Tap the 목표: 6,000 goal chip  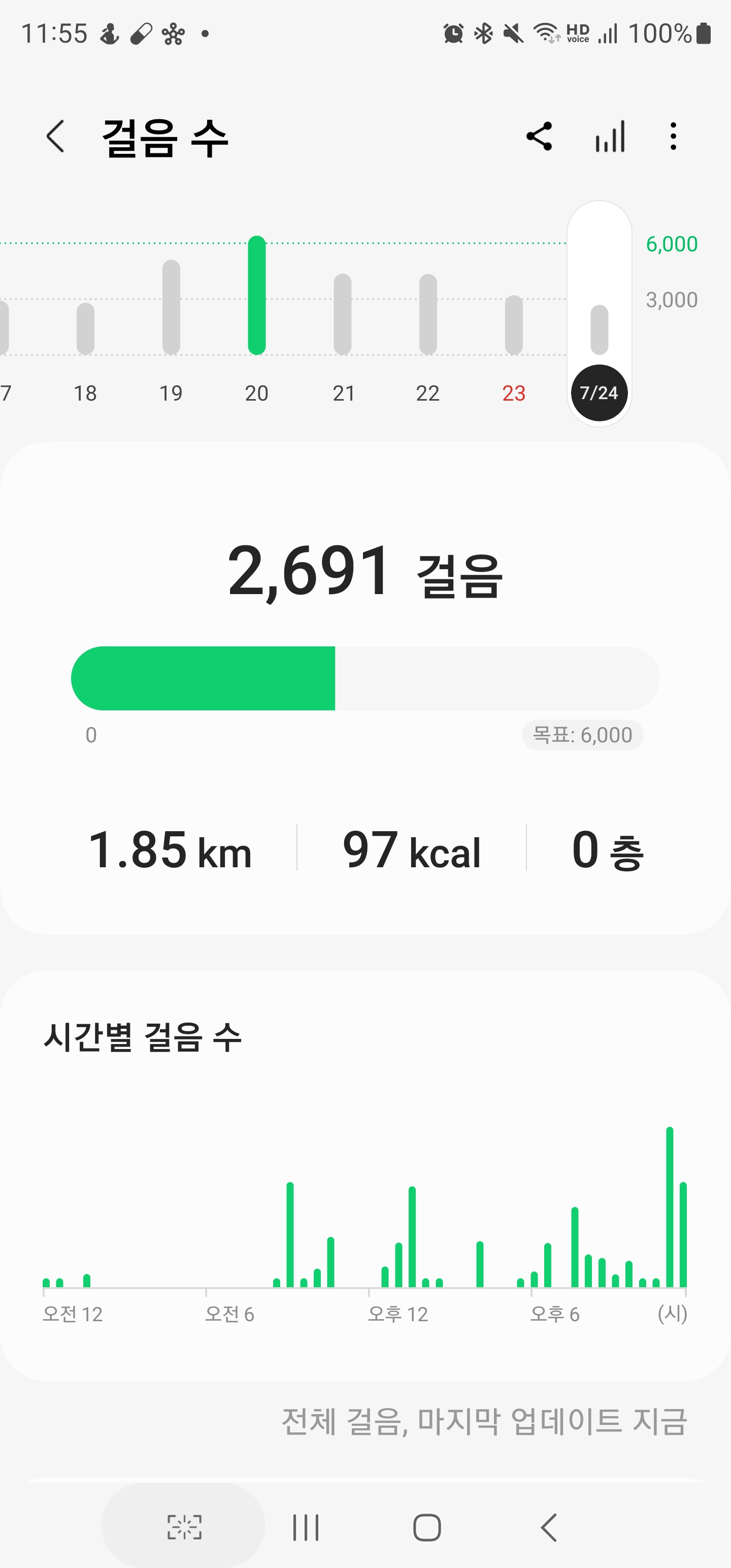click(x=582, y=735)
